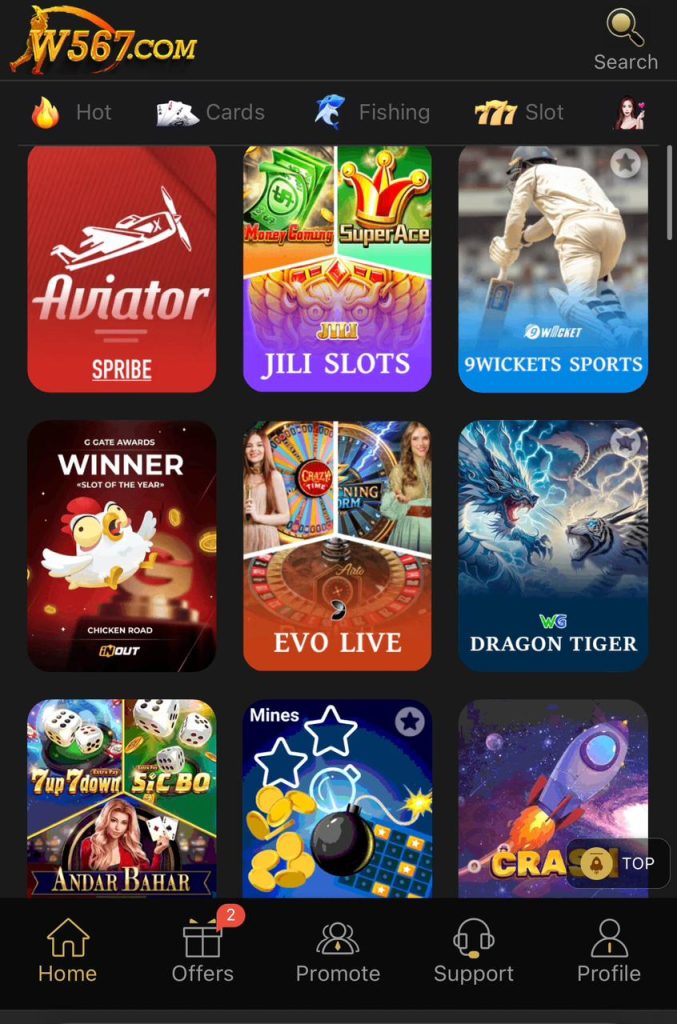This screenshot has height=1024, width=677.
Task: Switch to the Slot category
Action: [519, 113]
